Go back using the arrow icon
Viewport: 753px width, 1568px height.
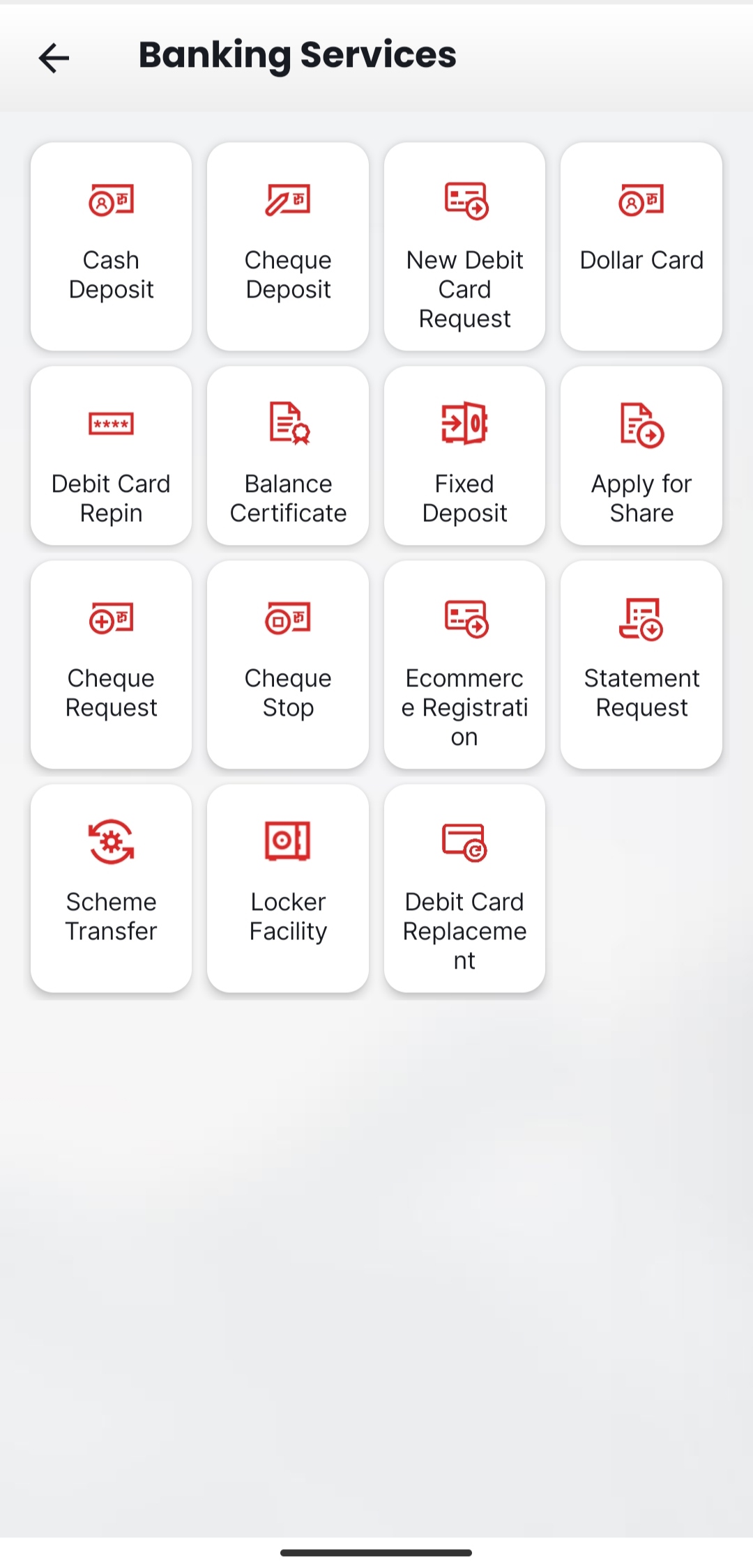point(54,57)
